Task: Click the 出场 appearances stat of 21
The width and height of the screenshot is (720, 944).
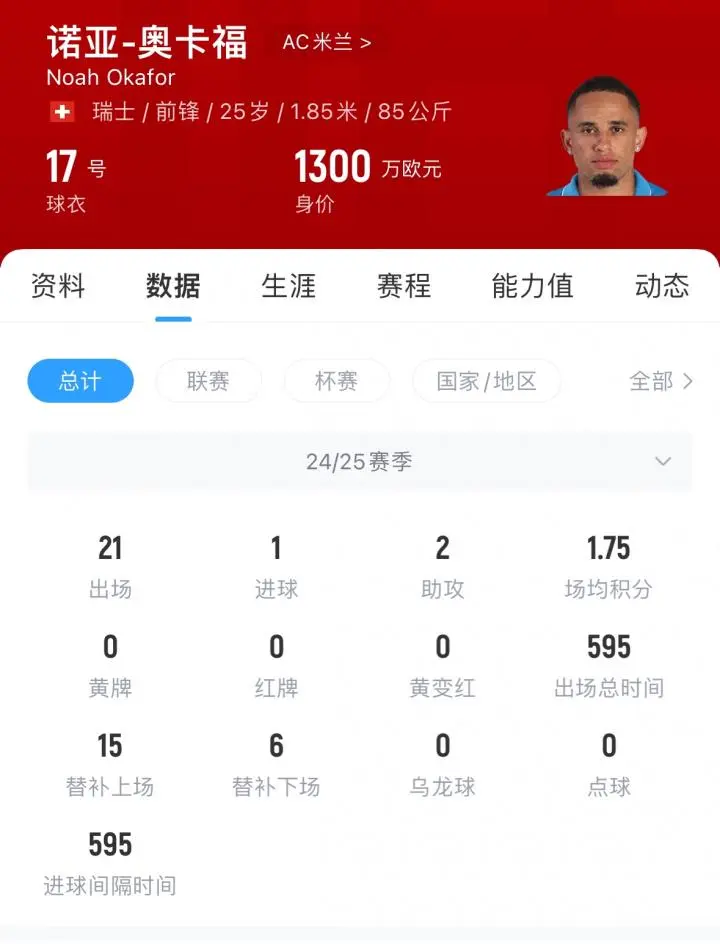Action: (109, 564)
